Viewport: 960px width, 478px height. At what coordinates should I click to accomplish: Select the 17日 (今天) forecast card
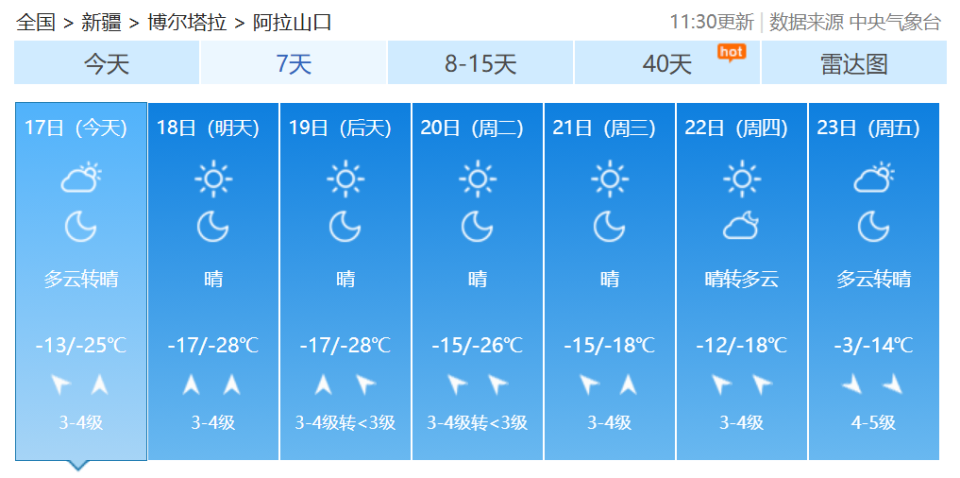click(x=81, y=280)
